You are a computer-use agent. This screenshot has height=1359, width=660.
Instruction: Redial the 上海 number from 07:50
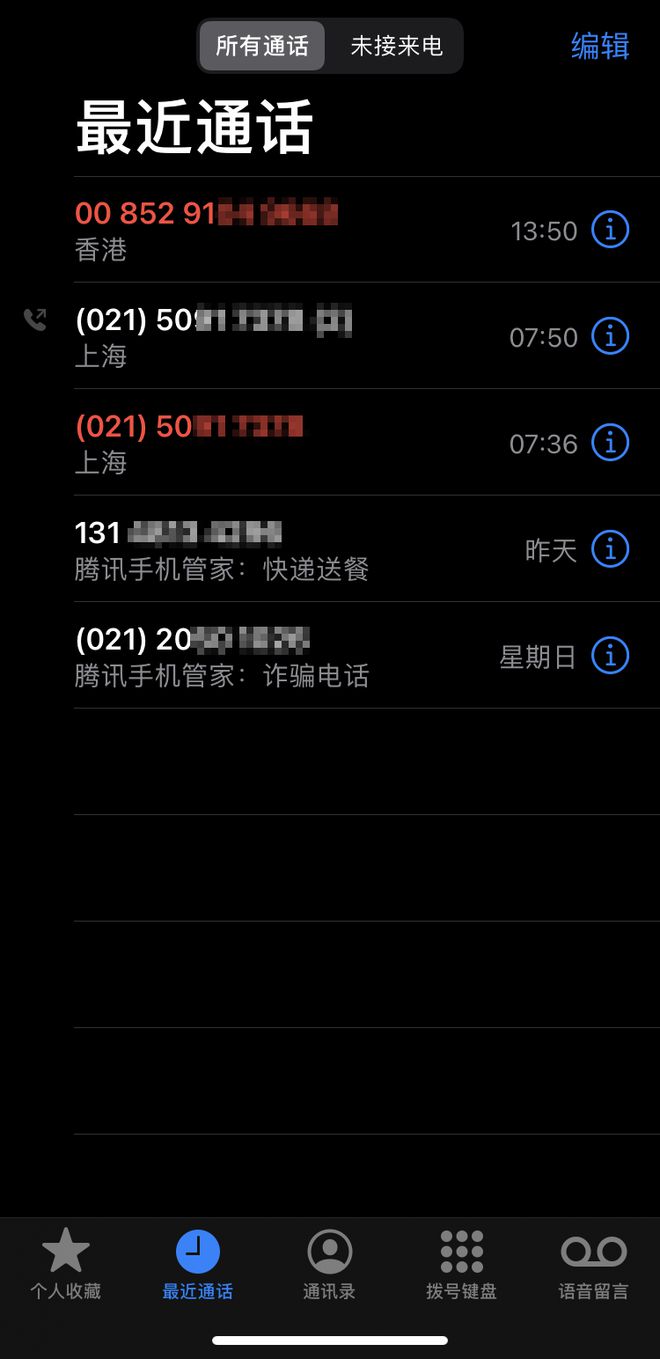[290, 336]
